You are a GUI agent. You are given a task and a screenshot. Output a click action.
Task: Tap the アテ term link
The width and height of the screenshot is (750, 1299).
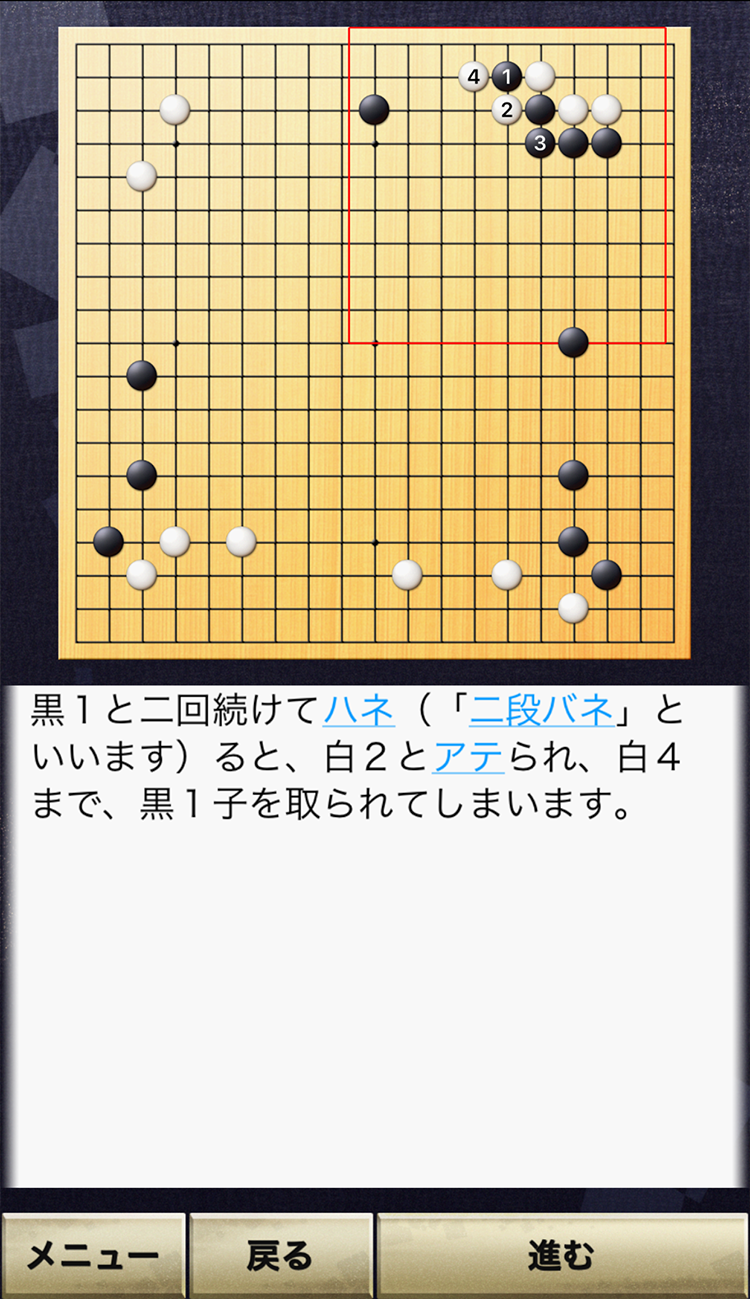(x=468, y=758)
